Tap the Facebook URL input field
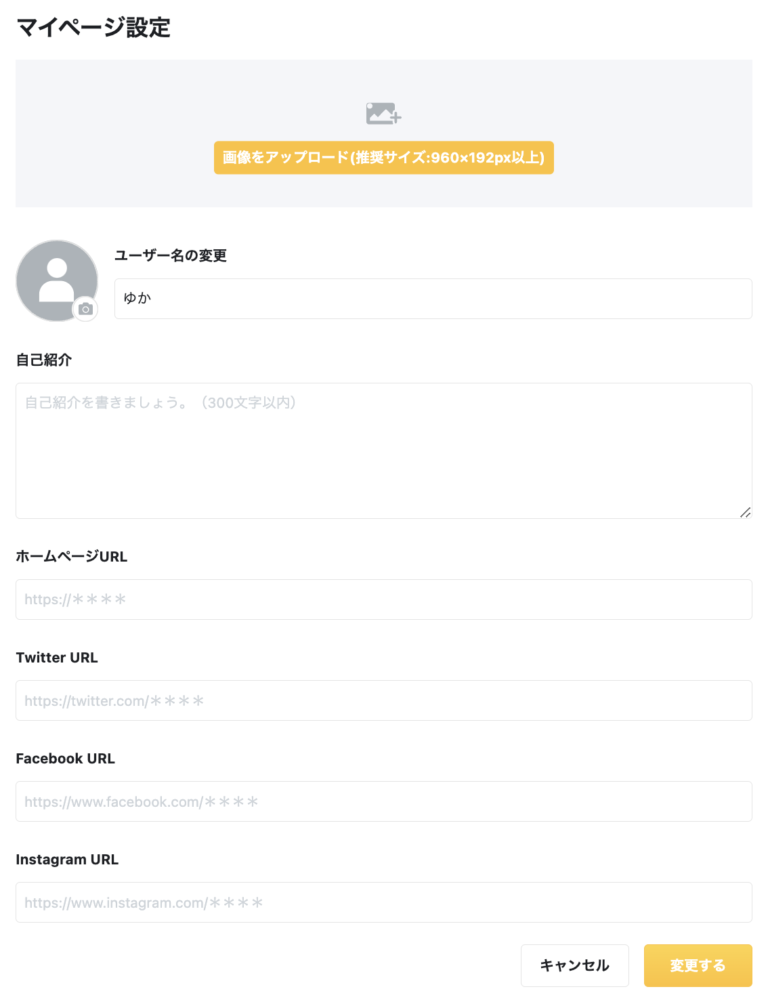768x1008 pixels. pyautogui.click(x=383, y=802)
